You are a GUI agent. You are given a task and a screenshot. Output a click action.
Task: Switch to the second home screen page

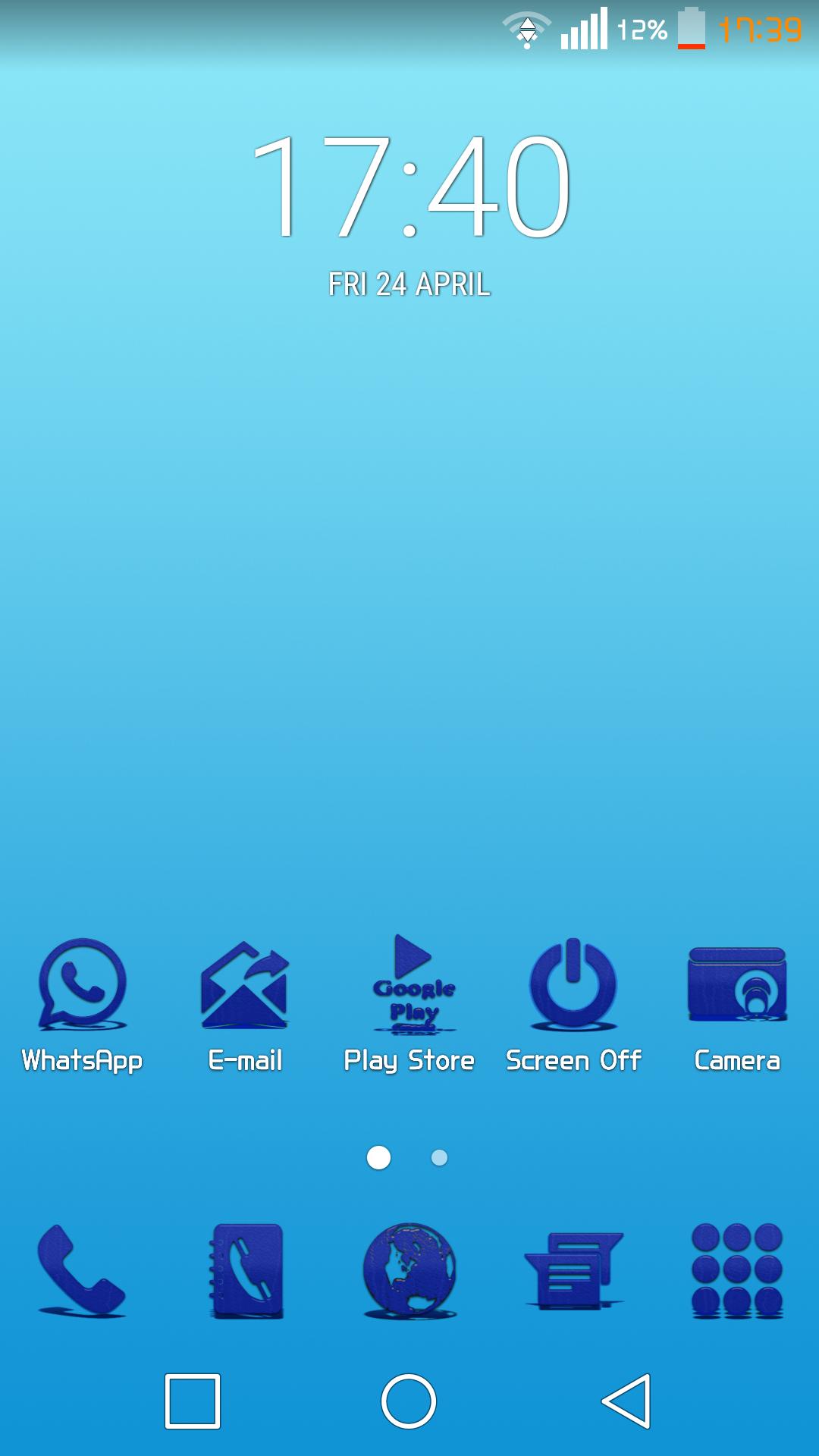point(440,1158)
